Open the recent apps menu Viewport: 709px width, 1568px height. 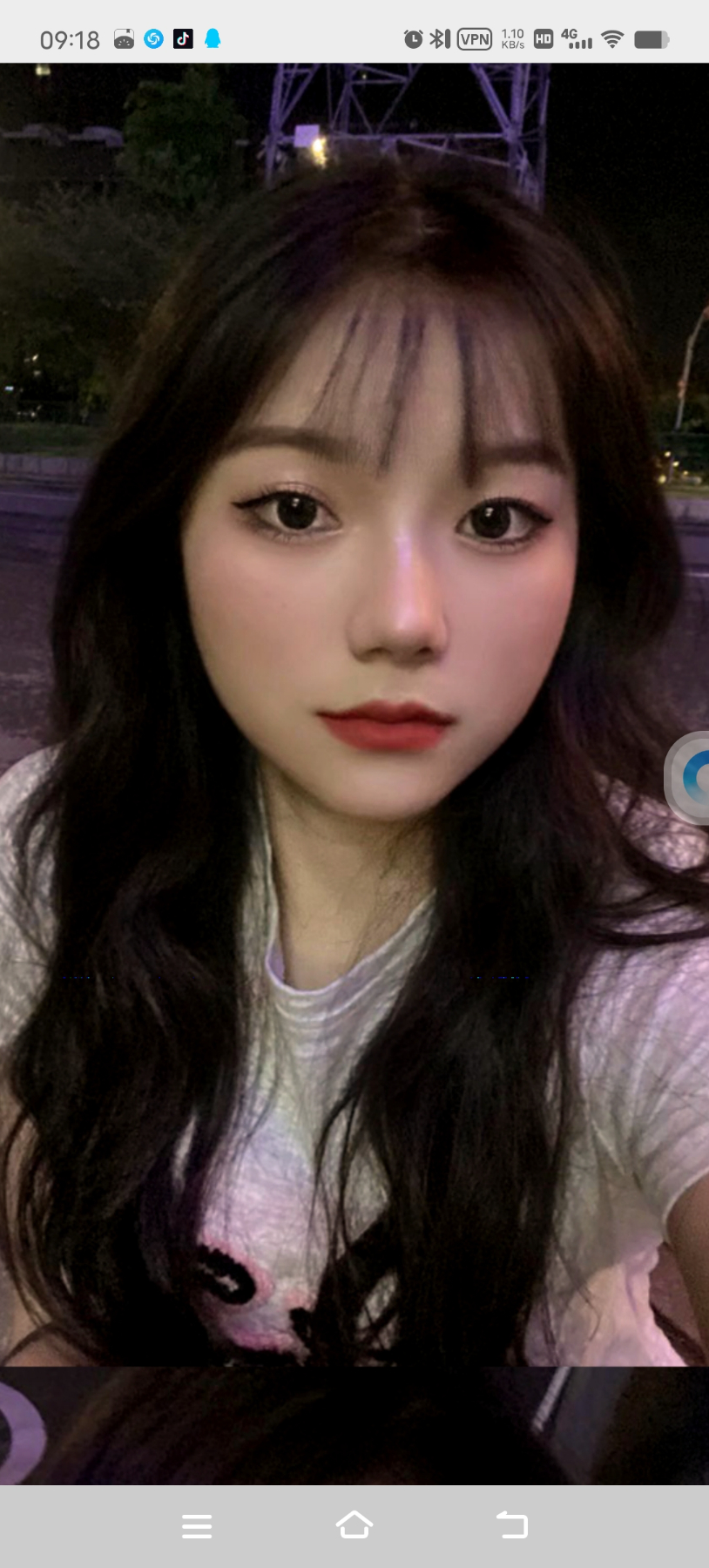[197, 1526]
